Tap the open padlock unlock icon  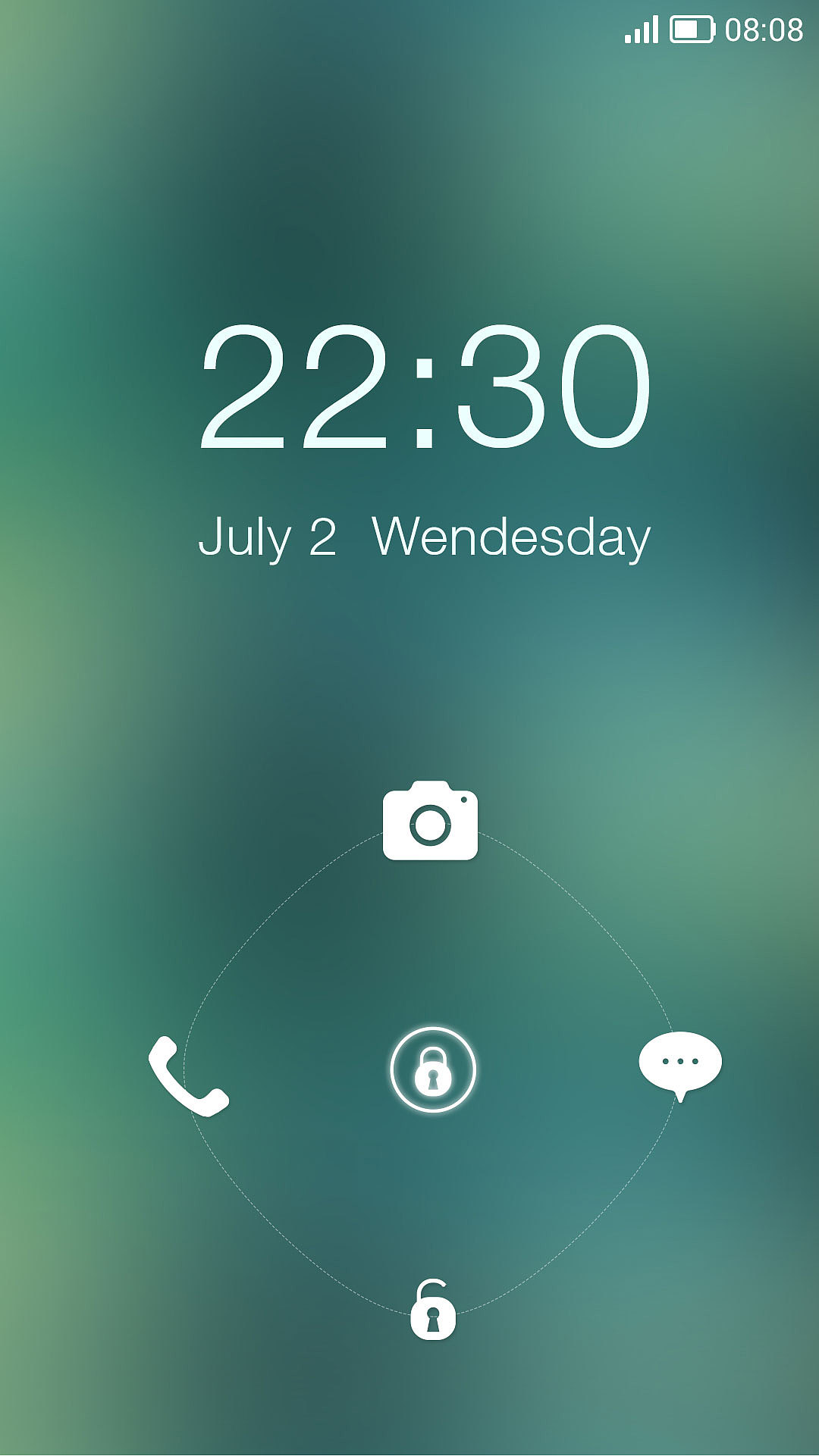coord(433,1310)
